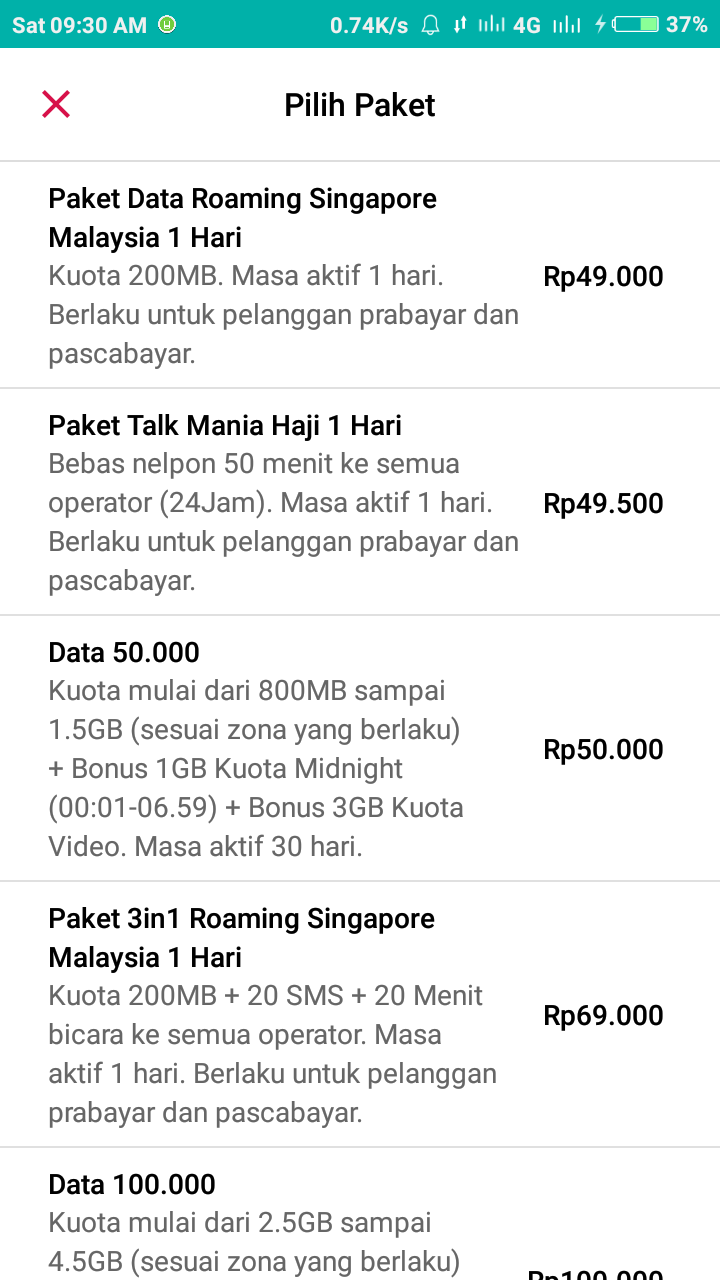Close the Pilih Paket screen
Viewport: 720px width, 1280px height.
(56, 104)
